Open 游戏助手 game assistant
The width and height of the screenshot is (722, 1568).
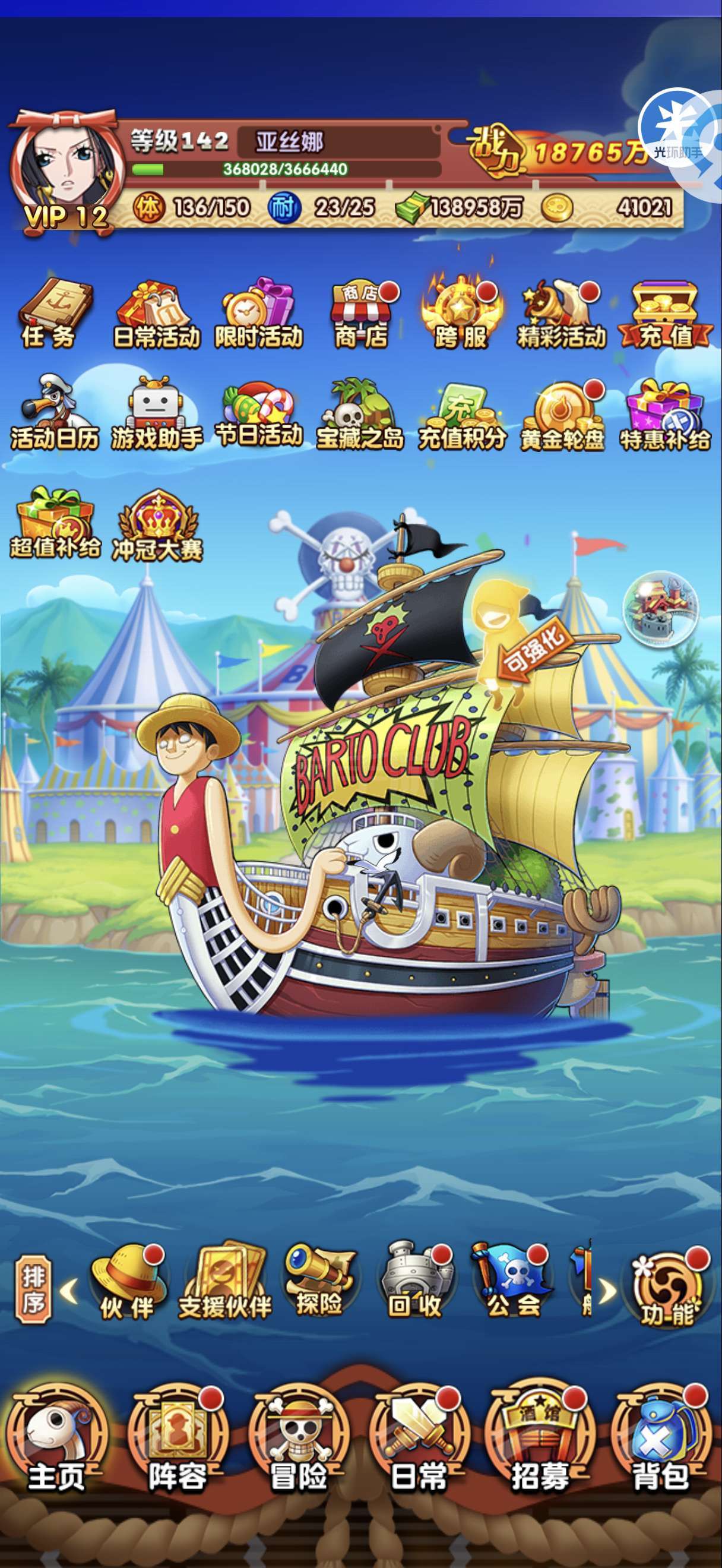tap(156, 414)
